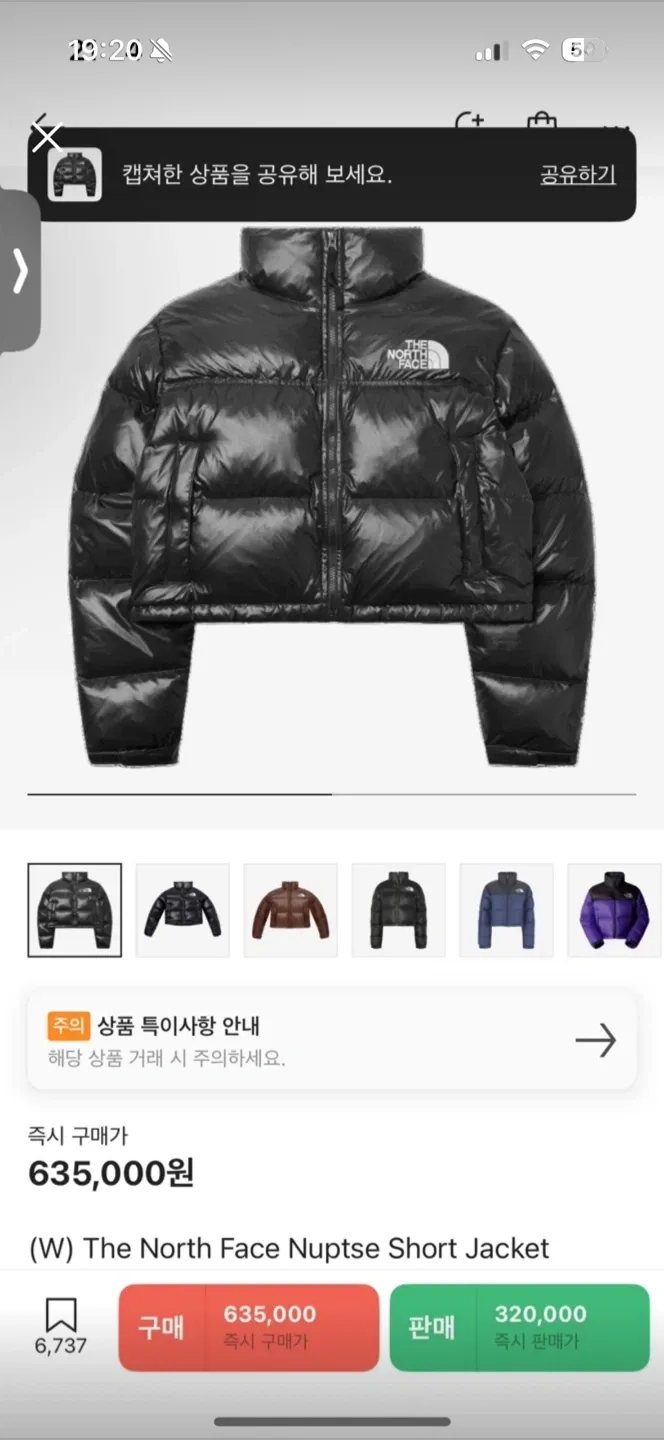Dismiss the screenshot share banner
Screen dimensions: 664x1440
click(x=47, y=137)
